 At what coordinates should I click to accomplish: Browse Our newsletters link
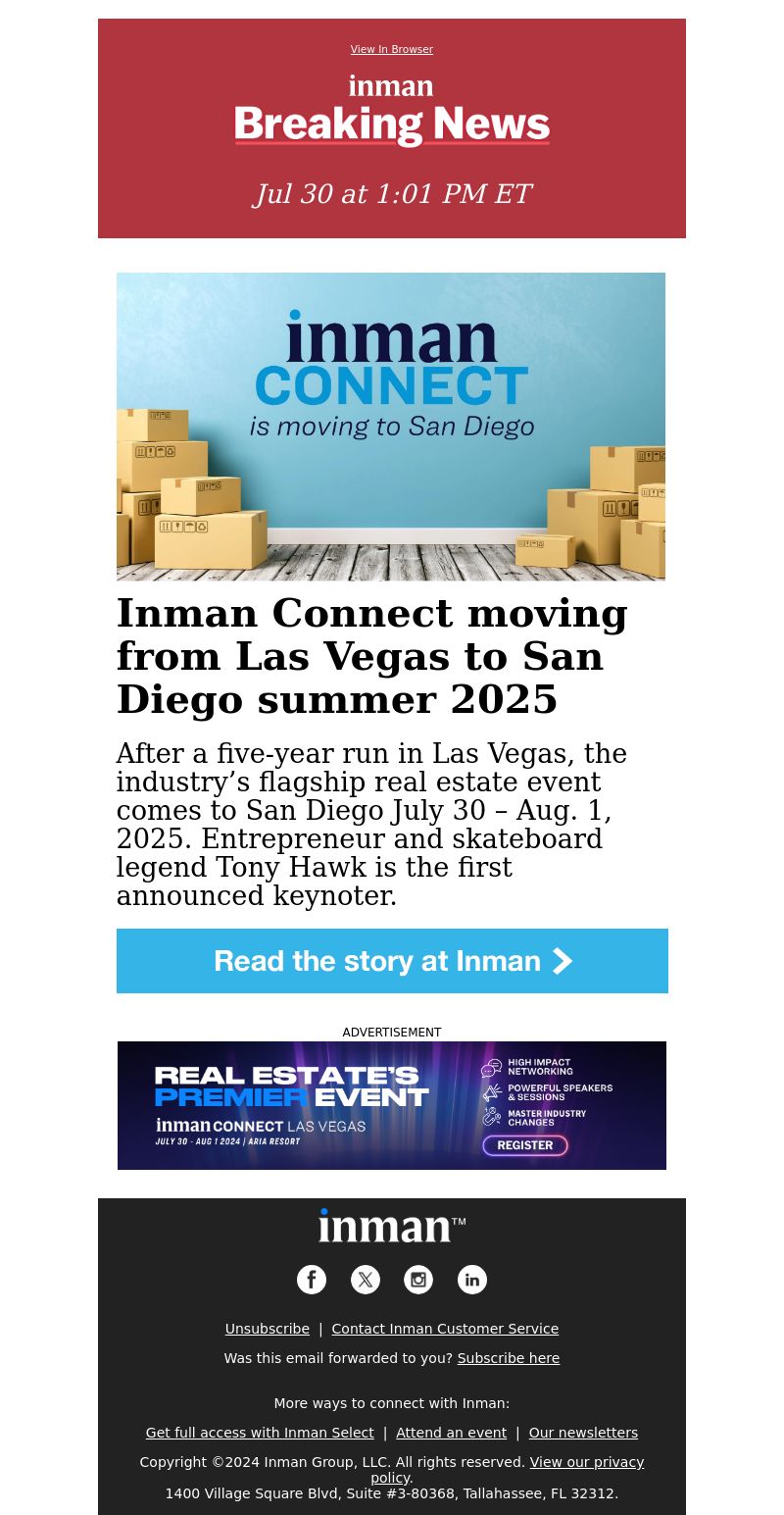pos(583,1433)
